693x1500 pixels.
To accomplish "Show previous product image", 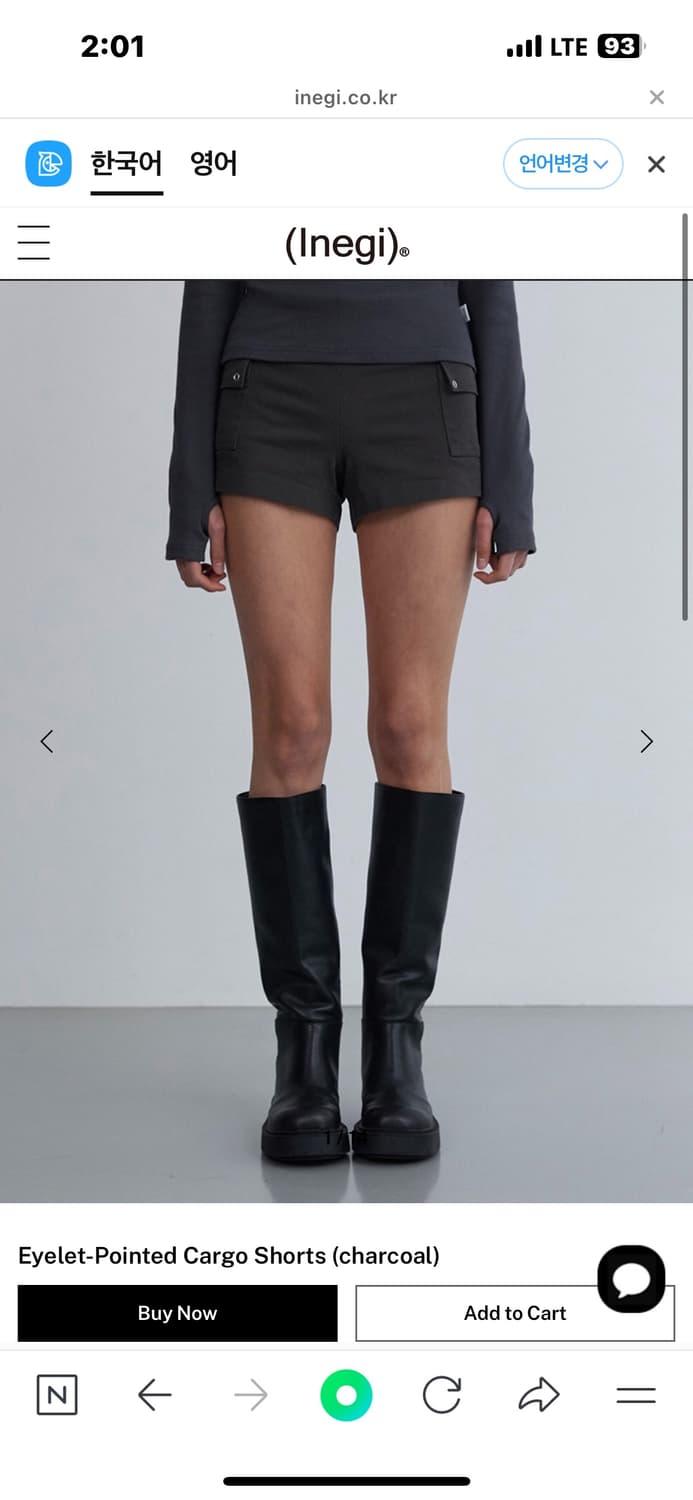I will tap(46, 741).
